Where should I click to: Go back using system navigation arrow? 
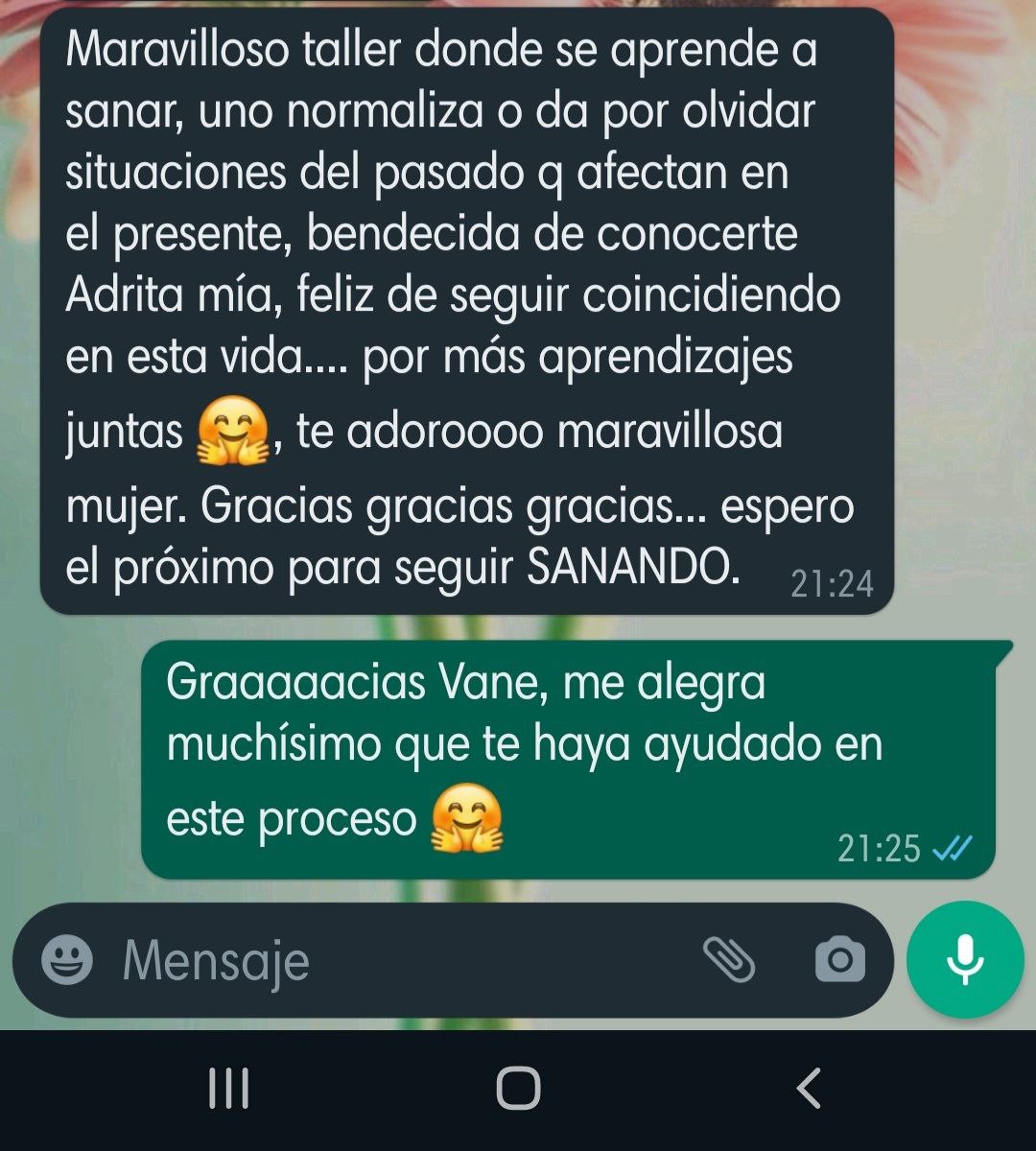[x=809, y=1089]
